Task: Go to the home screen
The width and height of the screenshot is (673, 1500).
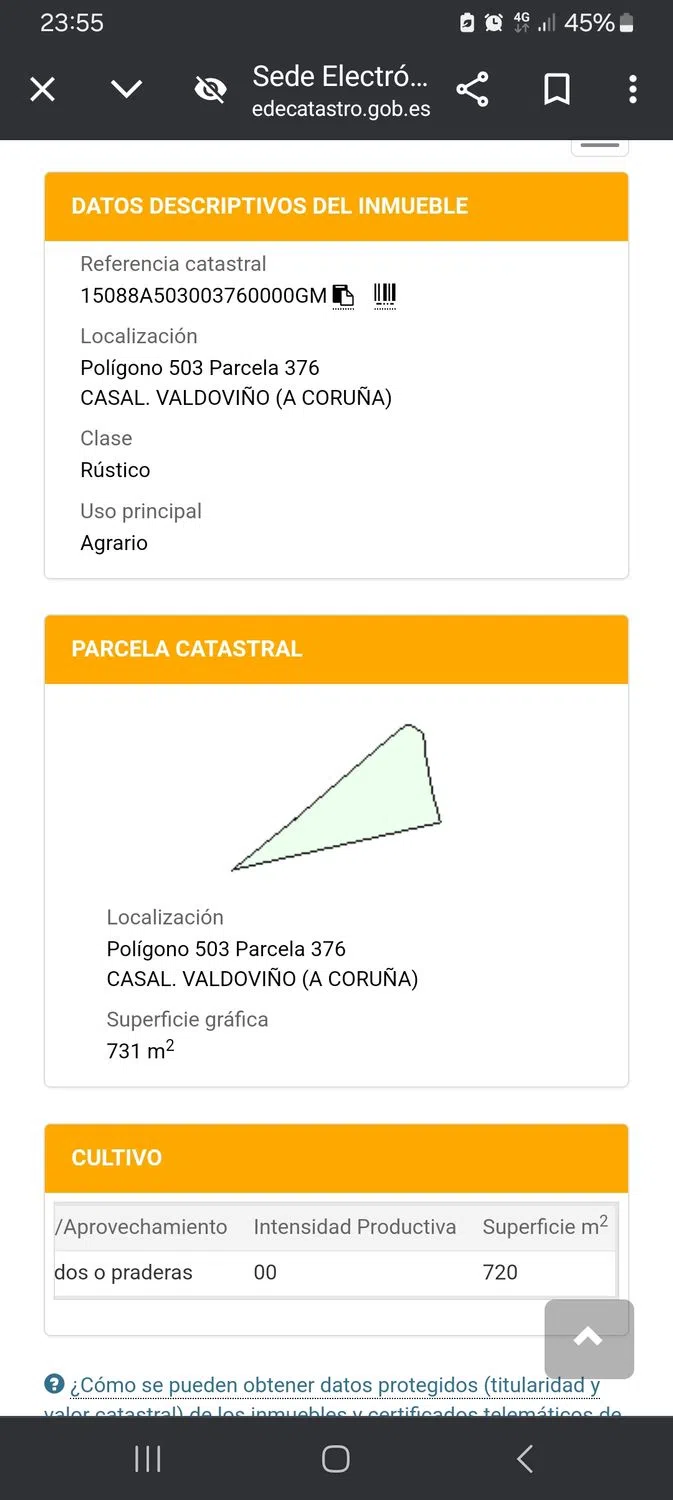Action: tap(336, 1459)
